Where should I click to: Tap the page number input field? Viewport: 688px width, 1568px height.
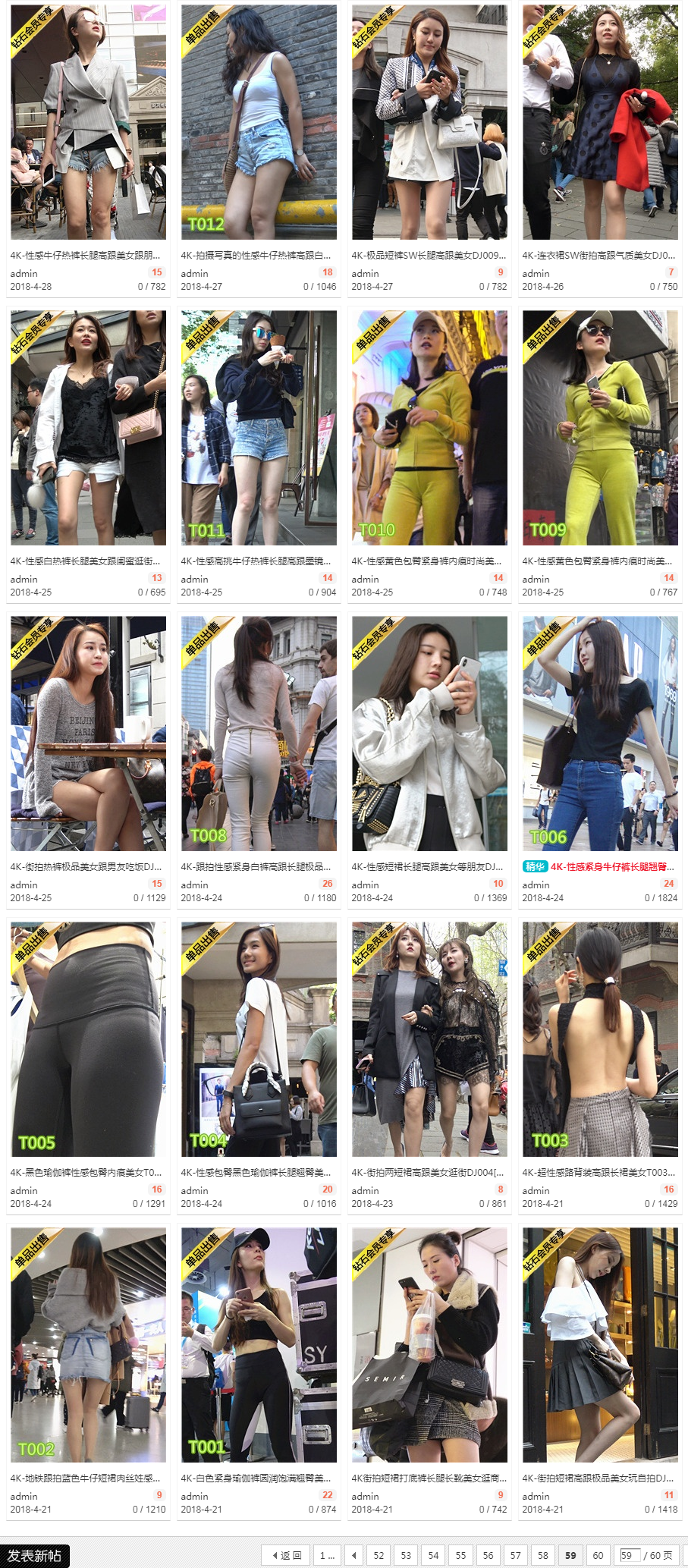629,1555
